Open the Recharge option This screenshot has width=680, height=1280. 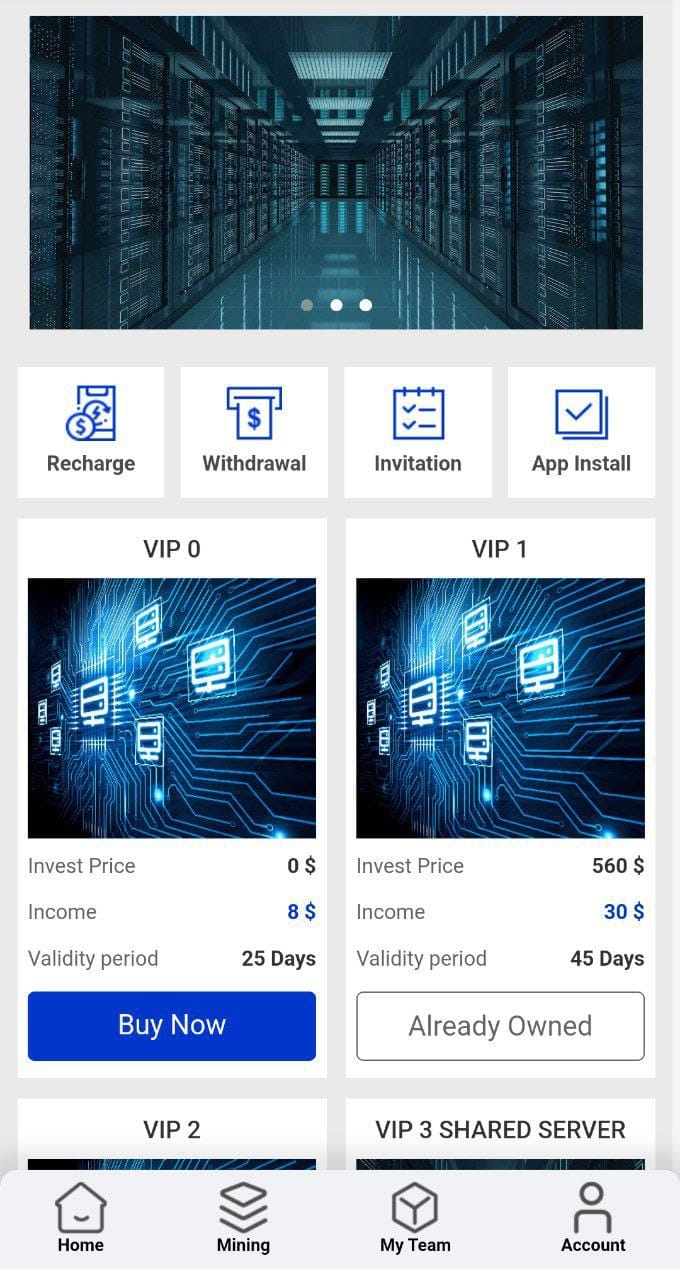click(91, 432)
